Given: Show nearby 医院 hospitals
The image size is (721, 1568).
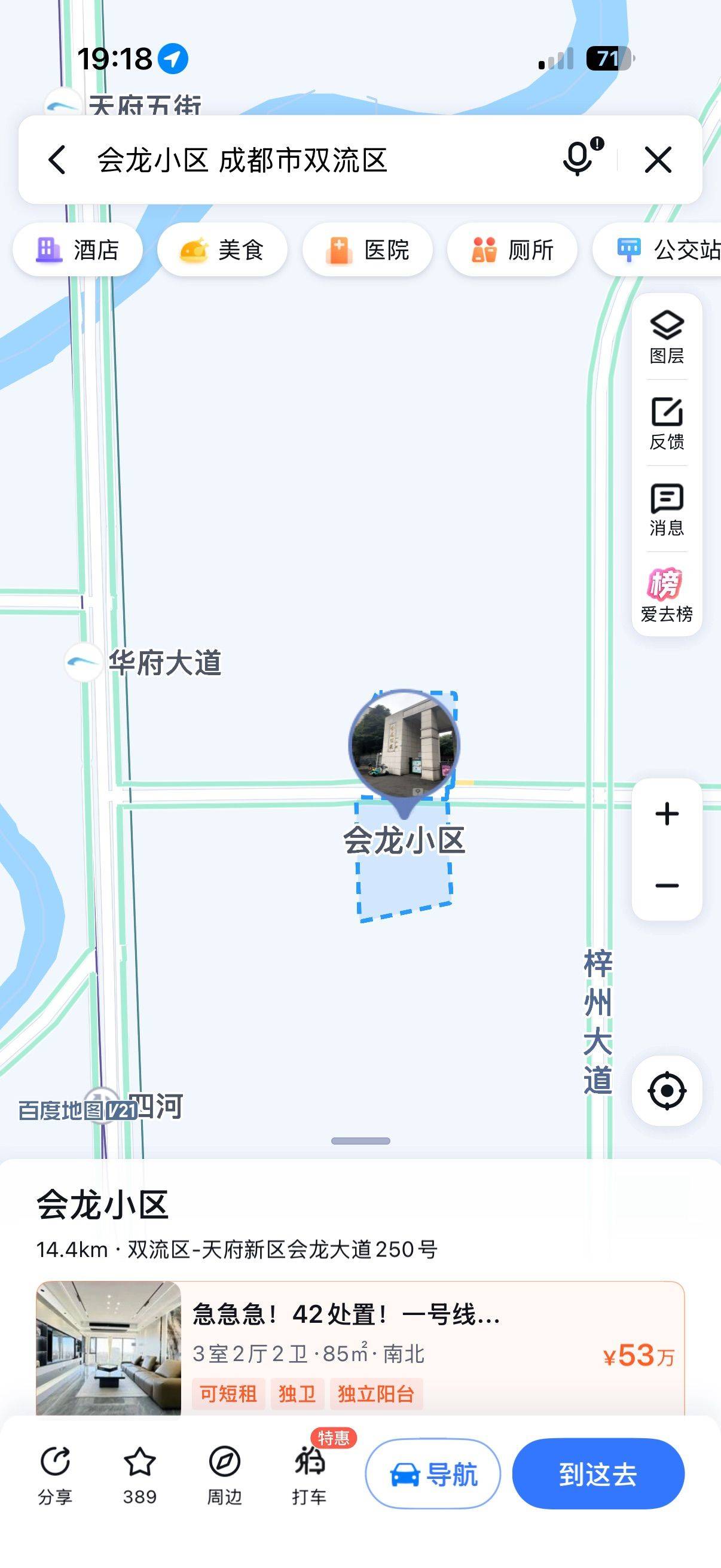Looking at the screenshot, I should (x=368, y=250).
